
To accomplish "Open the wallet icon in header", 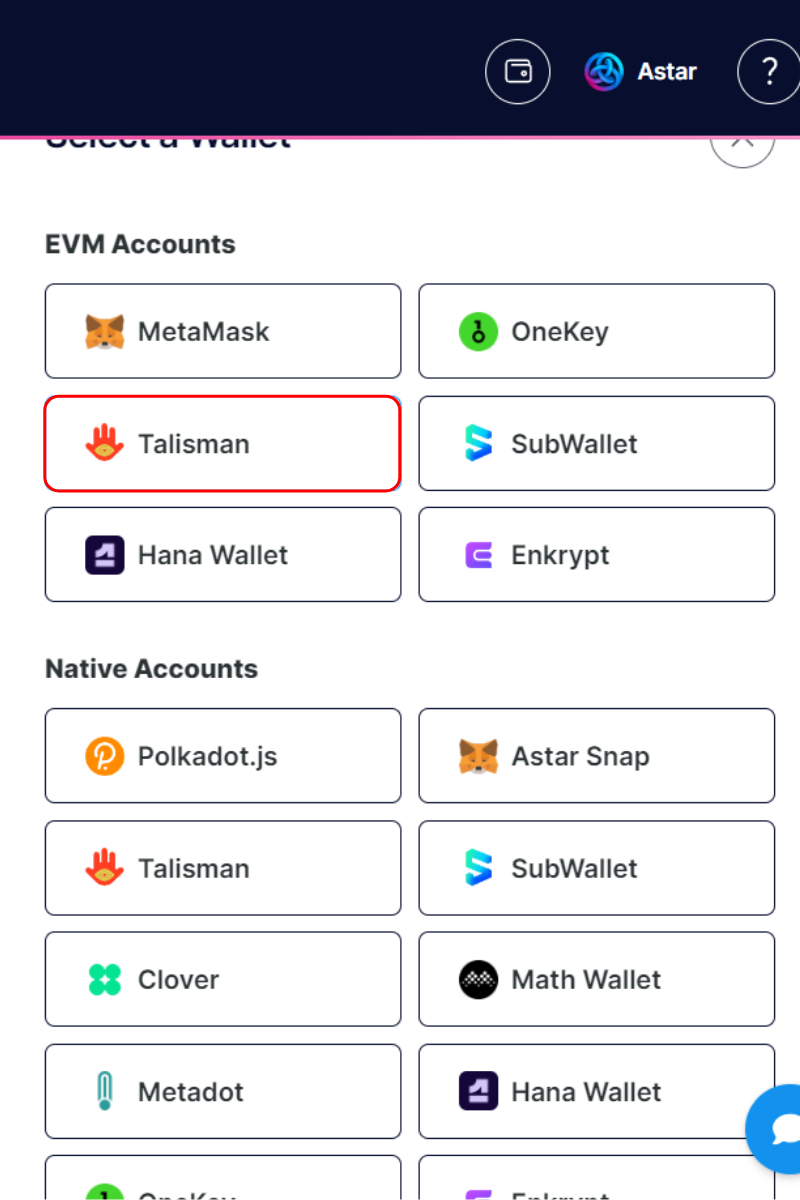I will point(518,72).
